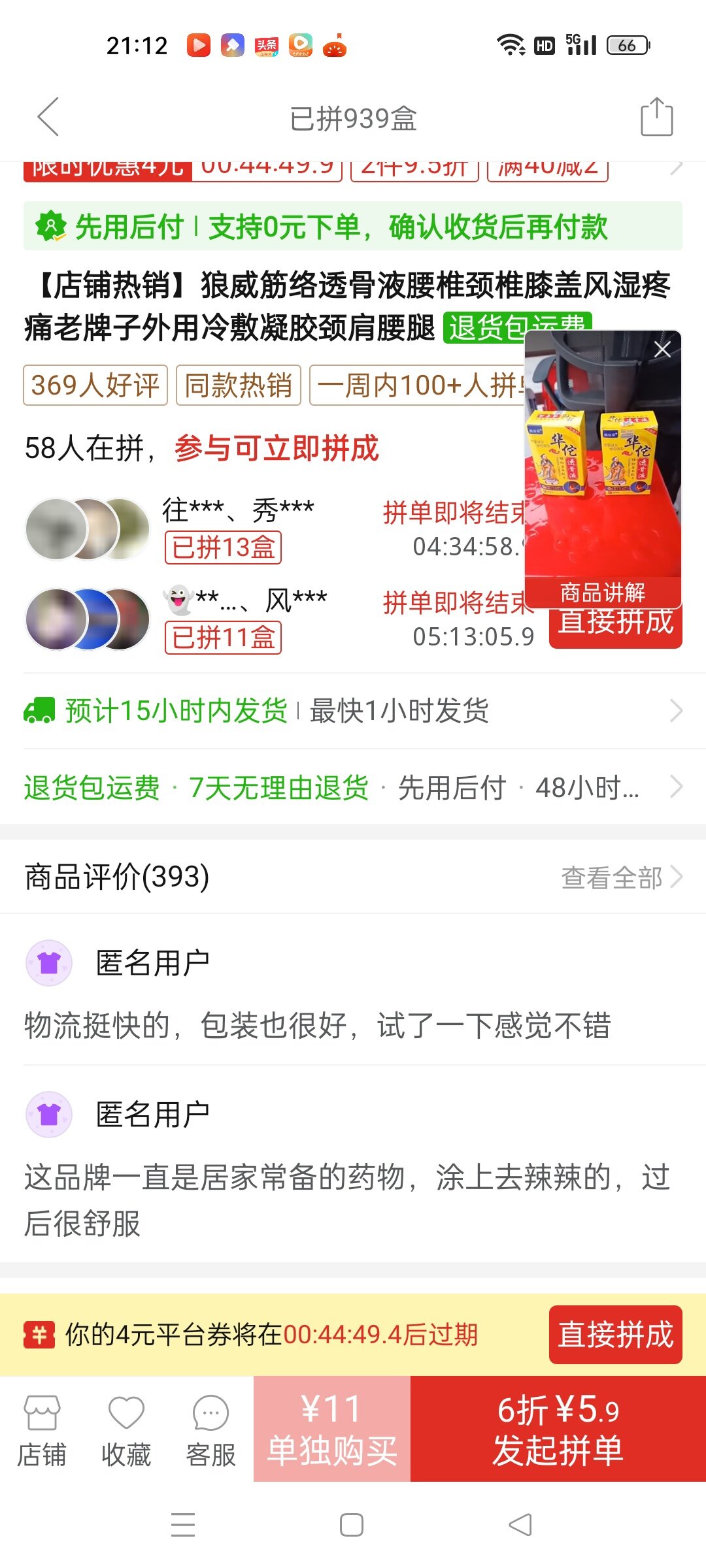View the 退货包运费 service guarantees
Screen dimensions: 706x1568
pyautogui.click(x=353, y=787)
